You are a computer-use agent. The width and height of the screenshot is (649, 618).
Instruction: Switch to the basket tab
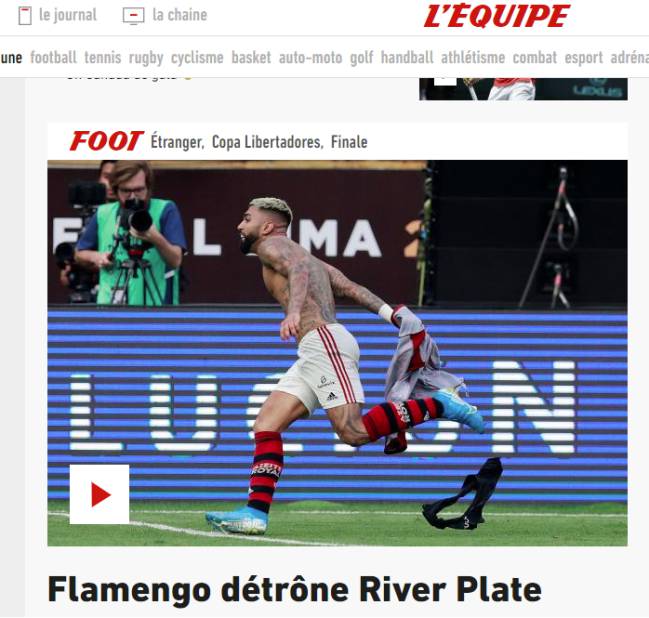coord(251,58)
